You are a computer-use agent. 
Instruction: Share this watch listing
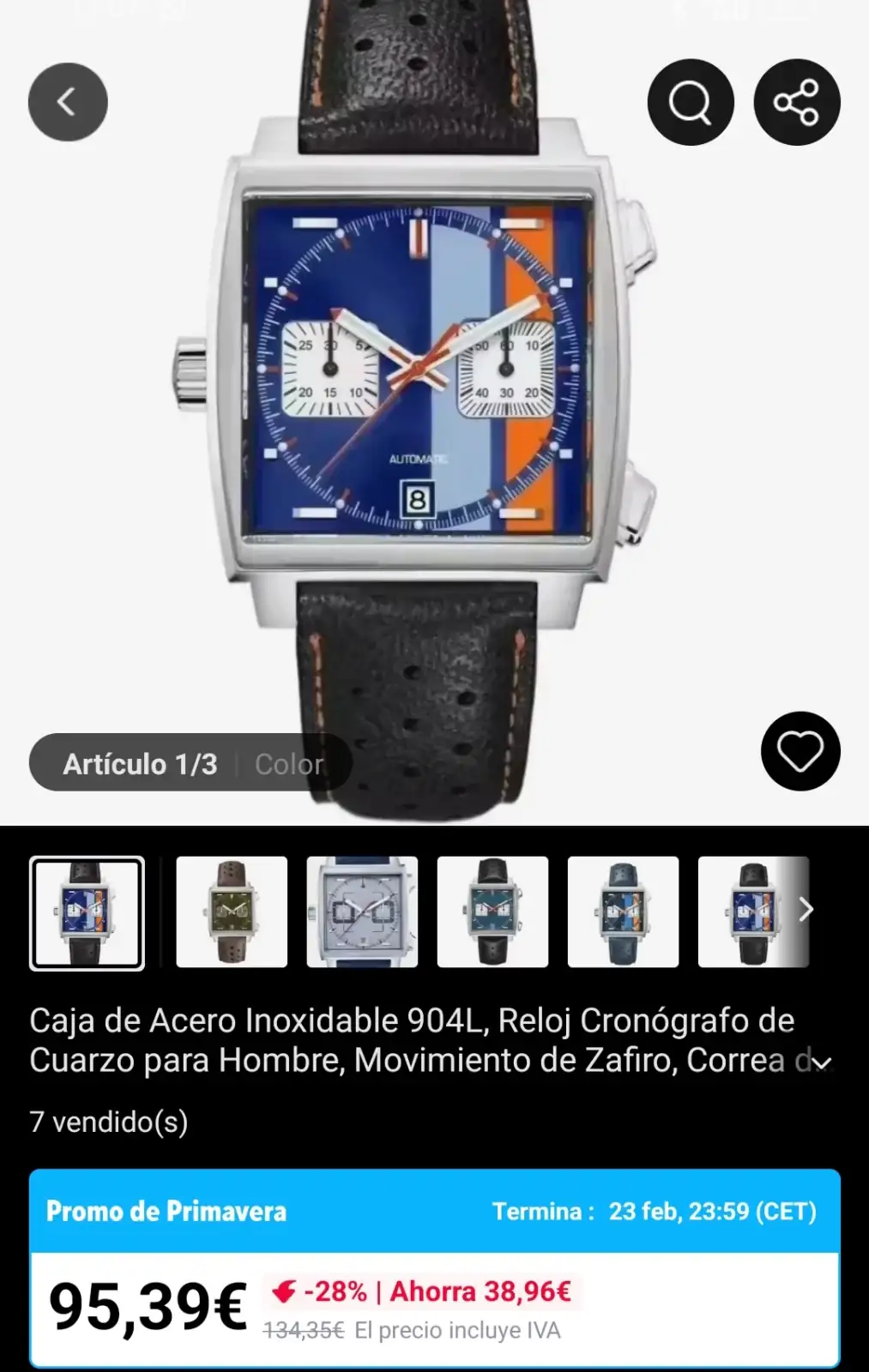tap(797, 102)
